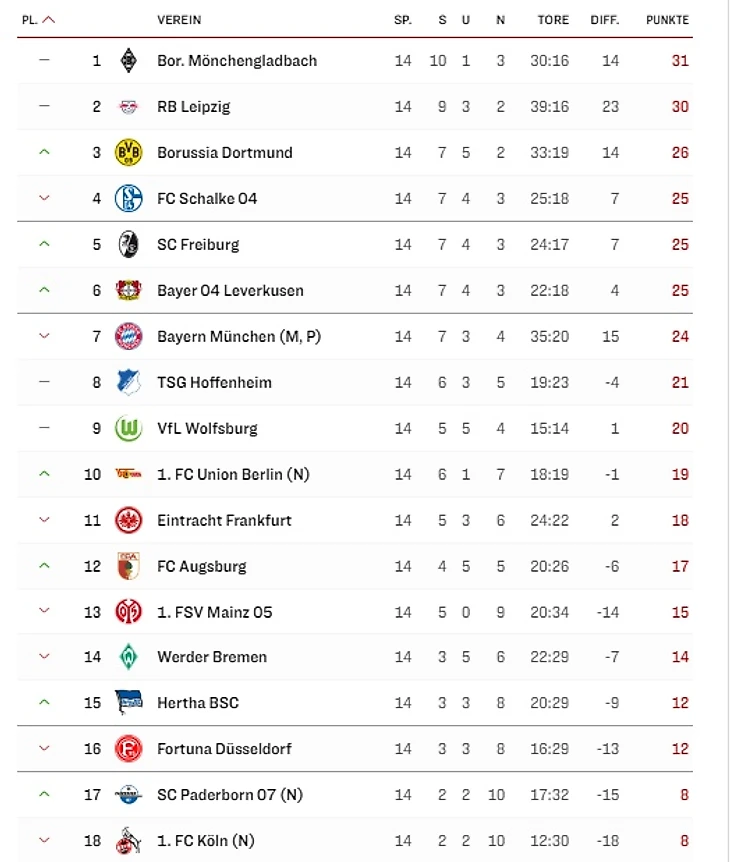Open the RB Leipzig row
730x862 pixels.
(x=193, y=107)
